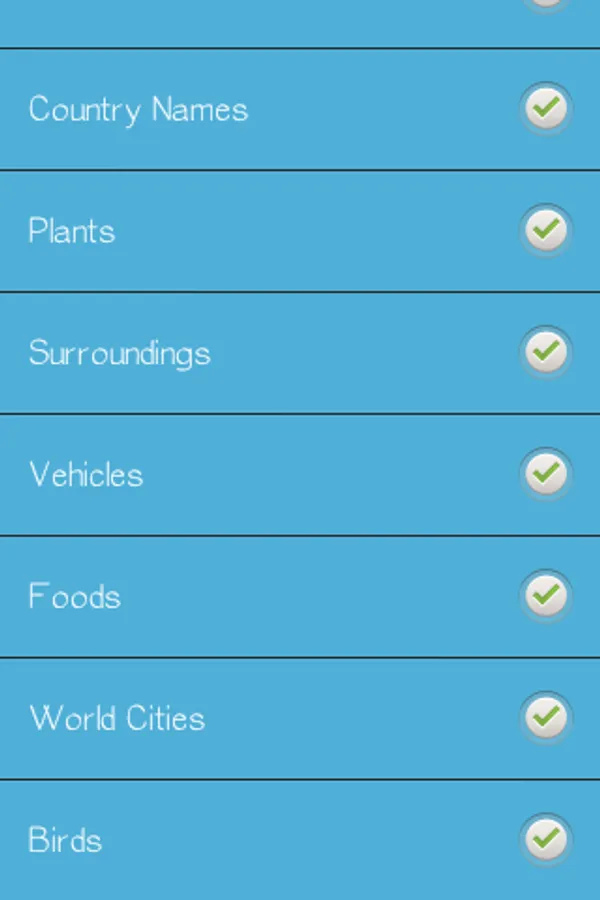The height and width of the screenshot is (900, 600).
Task: Turn off the World Cities checkbox
Action: [546, 718]
